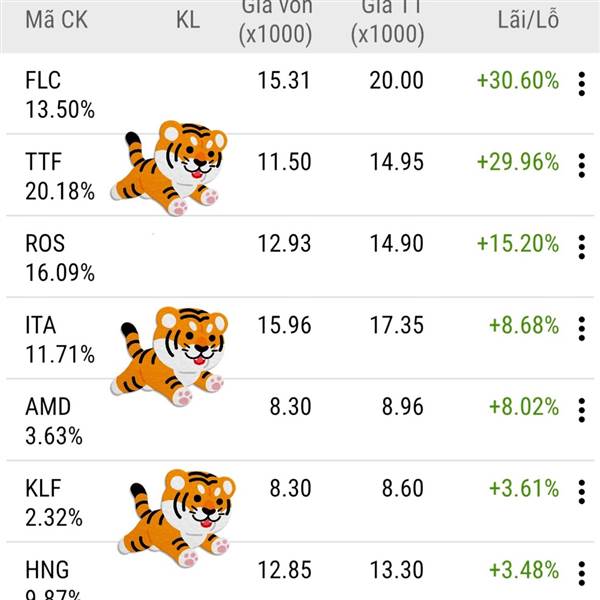Show the KLF overflow menu
600x600 pixels.
pos(582,491)
